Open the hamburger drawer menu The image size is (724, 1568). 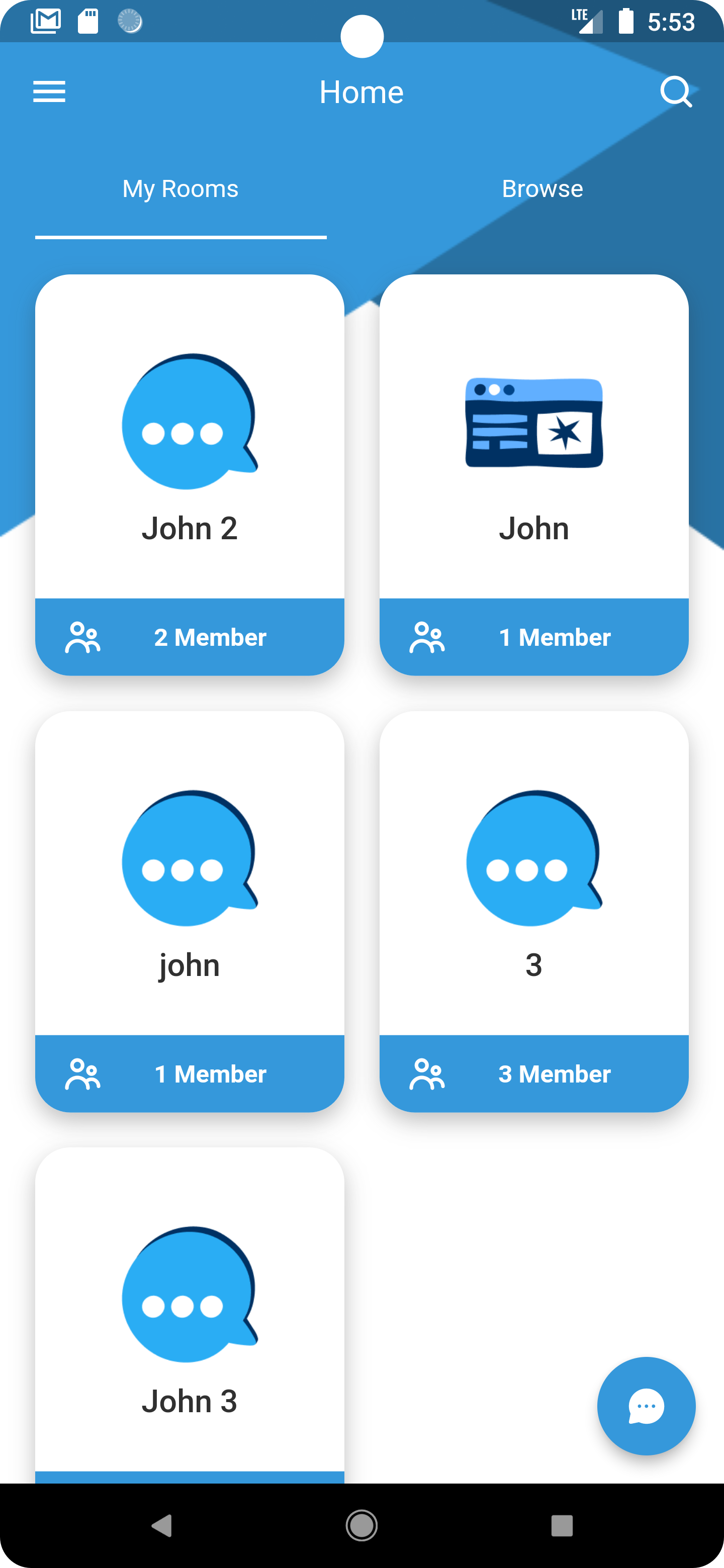[49, 92]
